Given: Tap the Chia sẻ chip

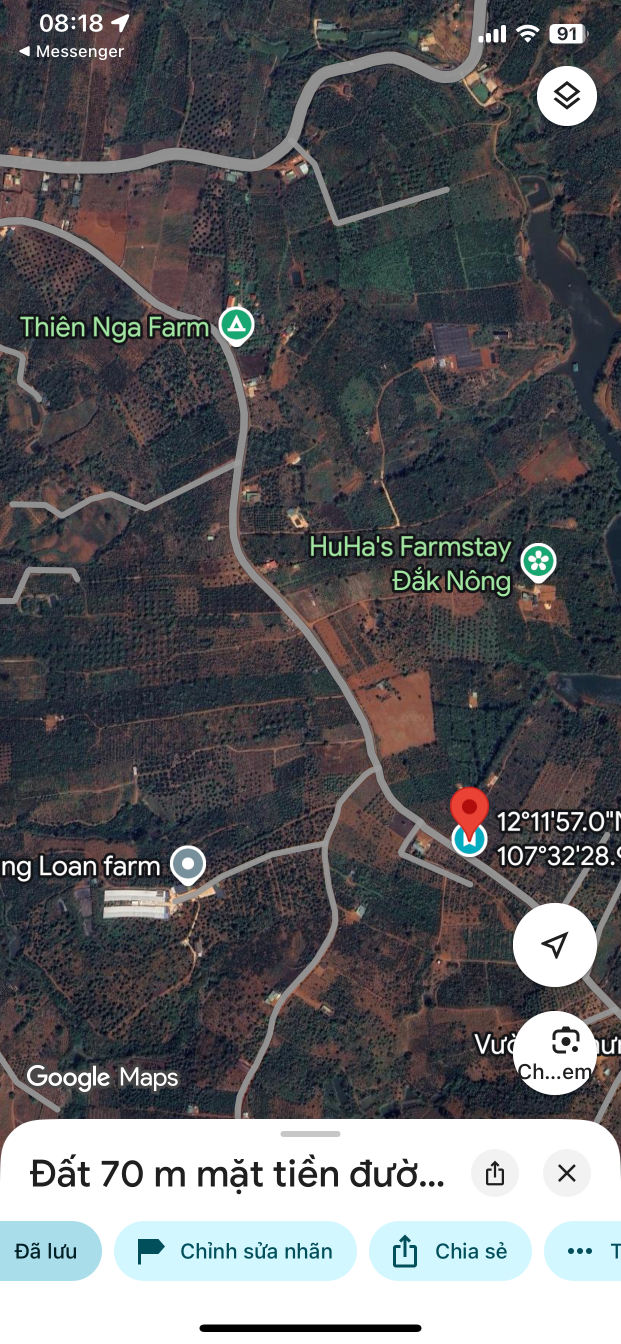Looking at the screenshot, I should [450, 1251].
